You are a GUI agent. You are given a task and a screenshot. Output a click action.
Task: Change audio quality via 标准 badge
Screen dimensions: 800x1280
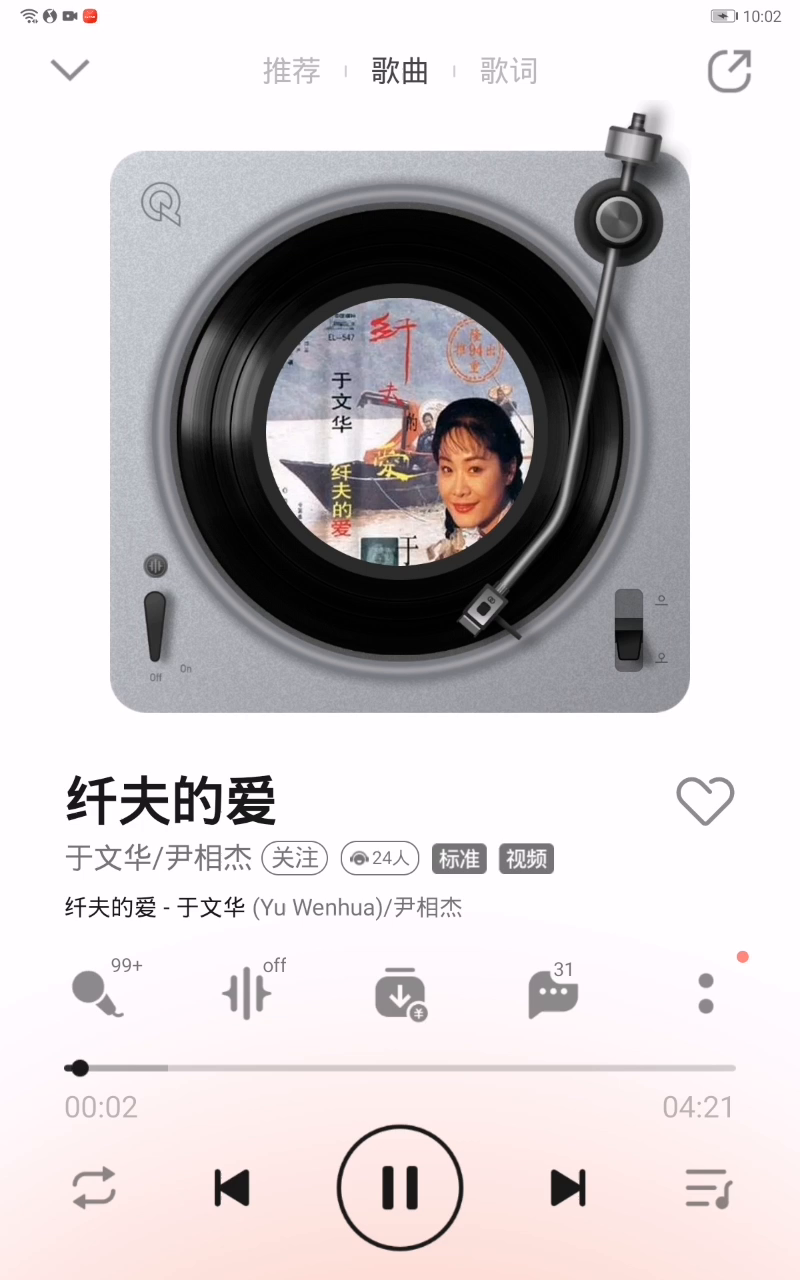tap(459, 858)
